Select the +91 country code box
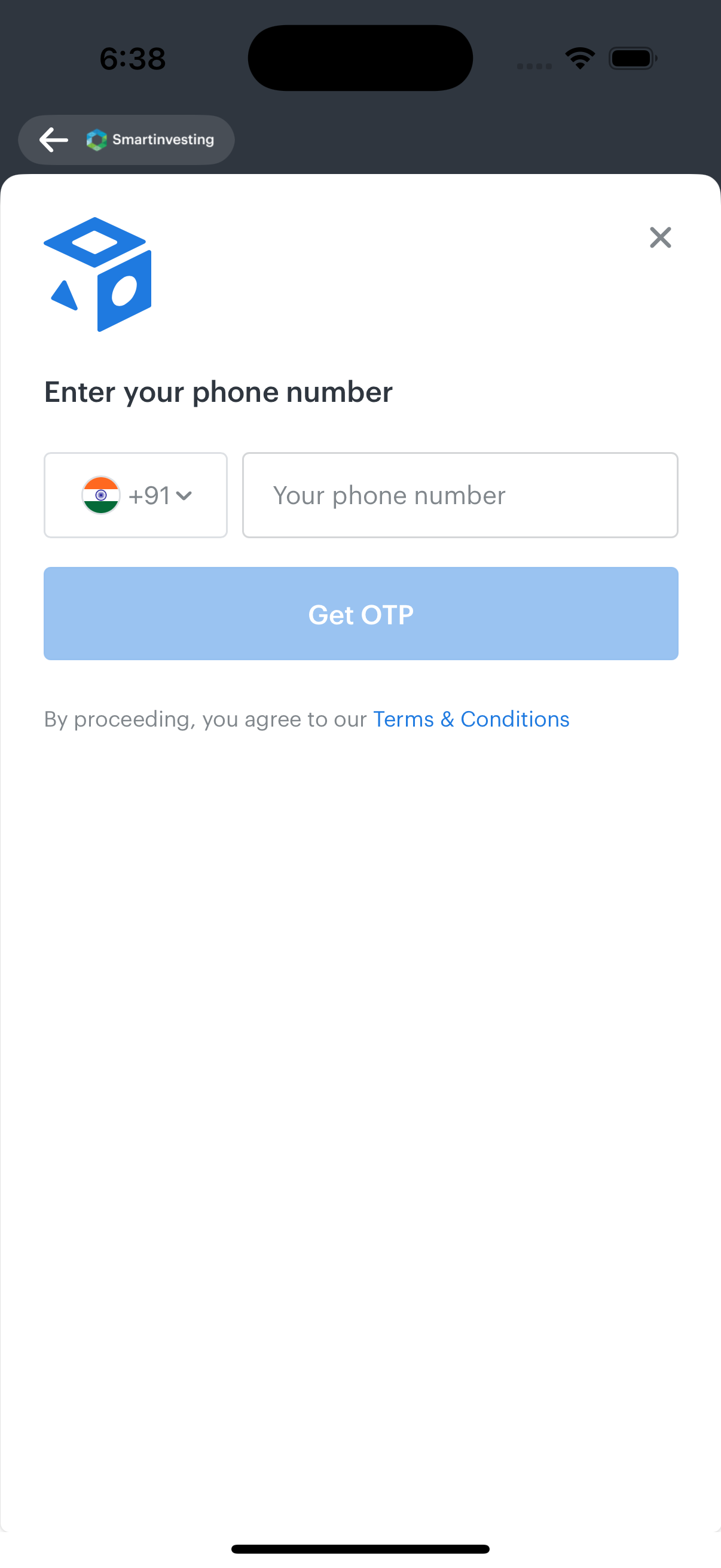721x1568 pixels. pyautogui.click(x=135, y=495)
